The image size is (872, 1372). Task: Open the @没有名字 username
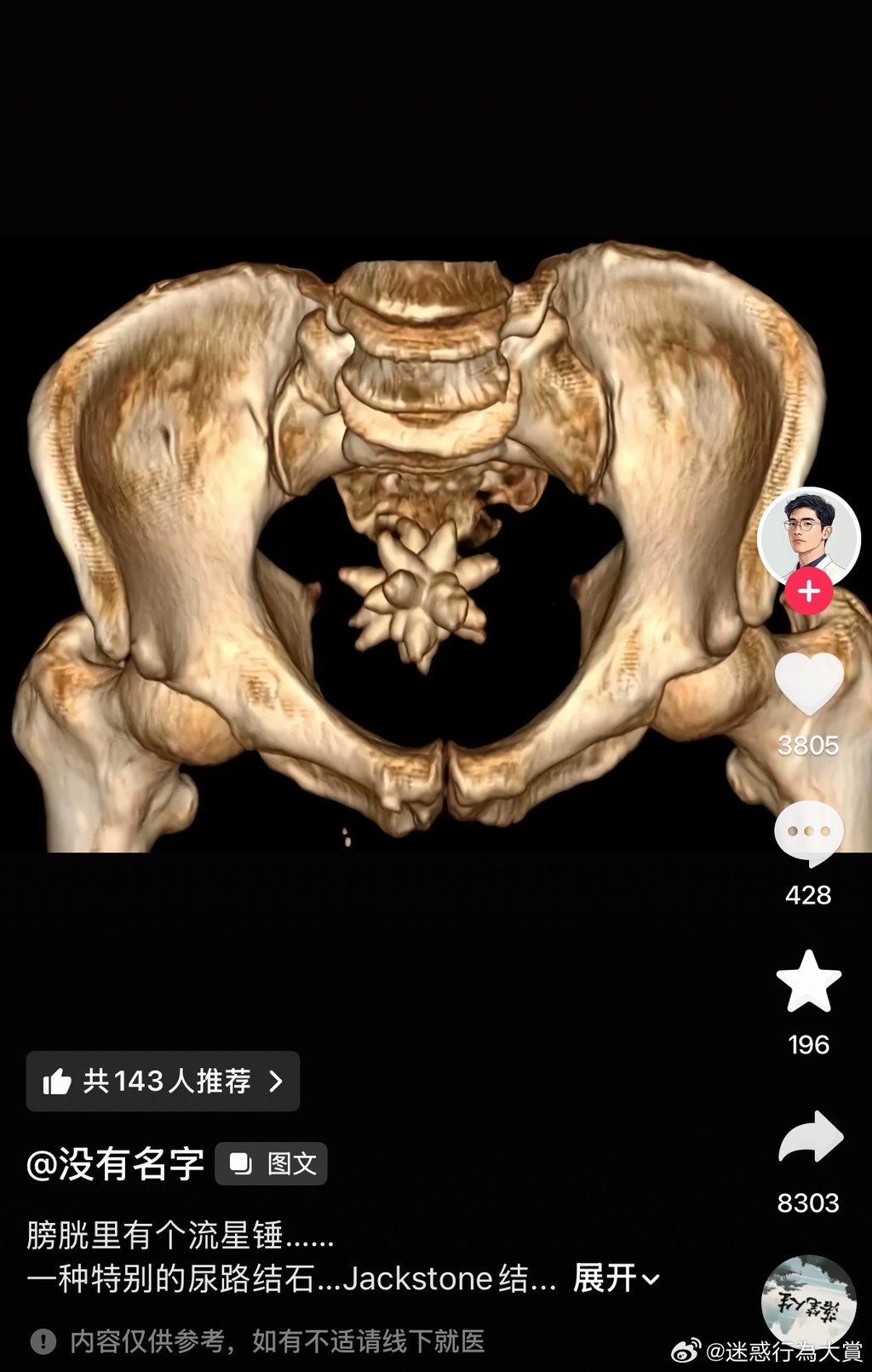point(115,1163)
